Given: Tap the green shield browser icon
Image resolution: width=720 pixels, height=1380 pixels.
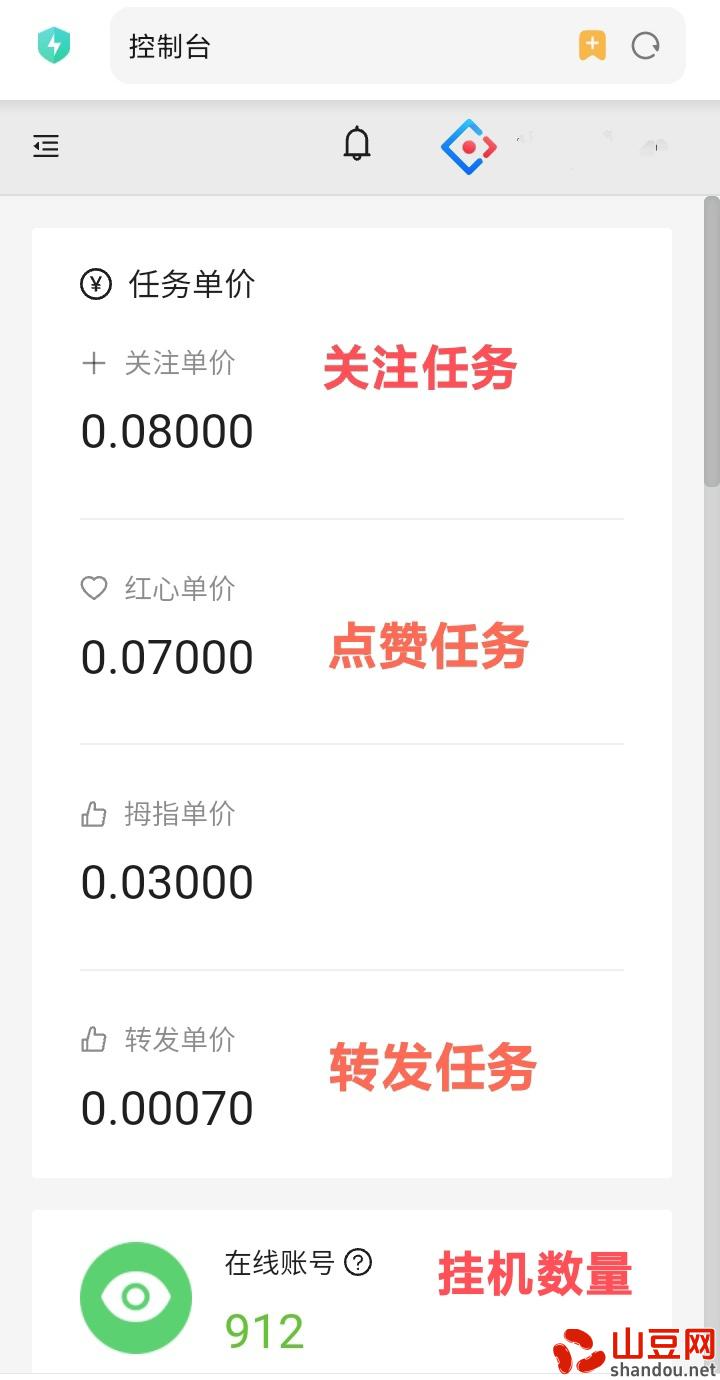Looking at the screenshot, I should coord(53,45).
